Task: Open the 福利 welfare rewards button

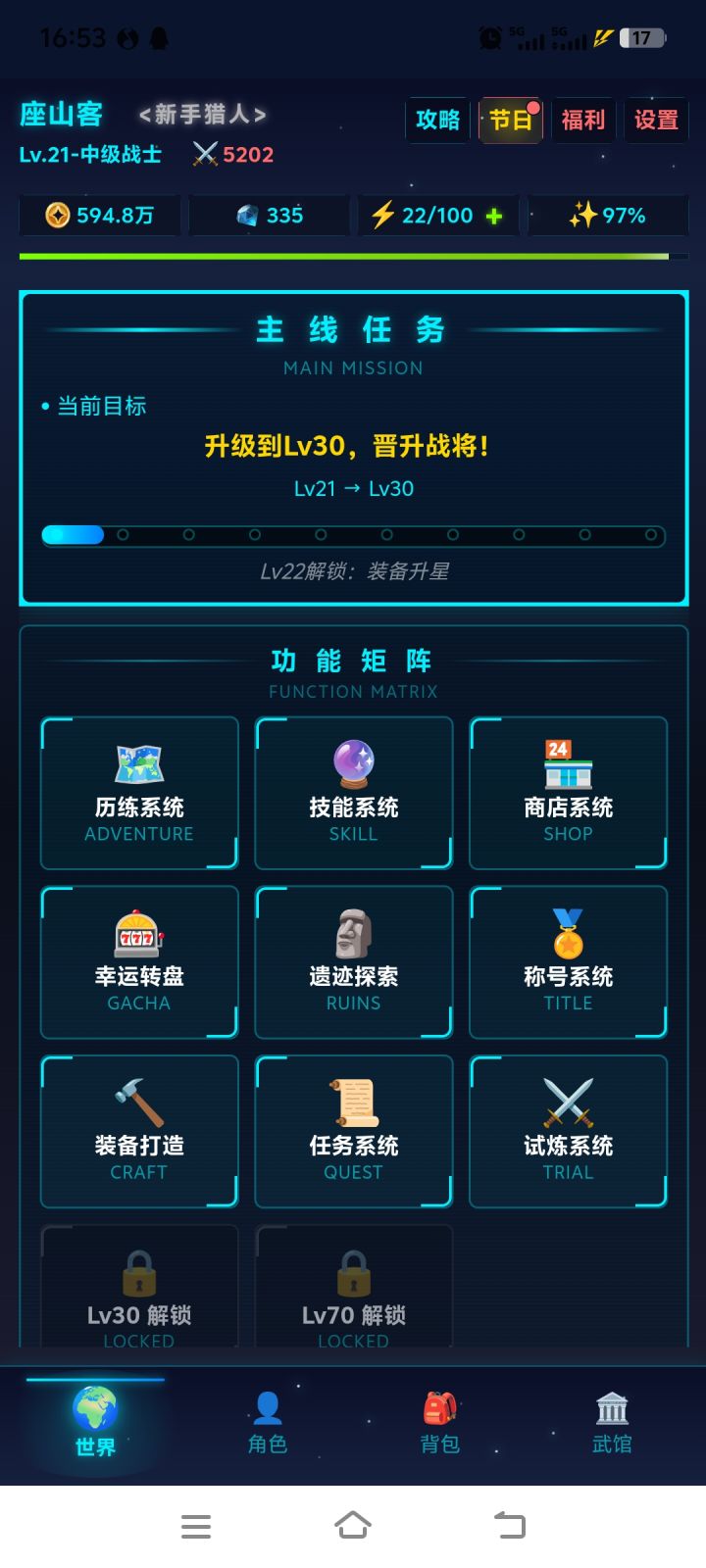Action: tap(582, 120)
